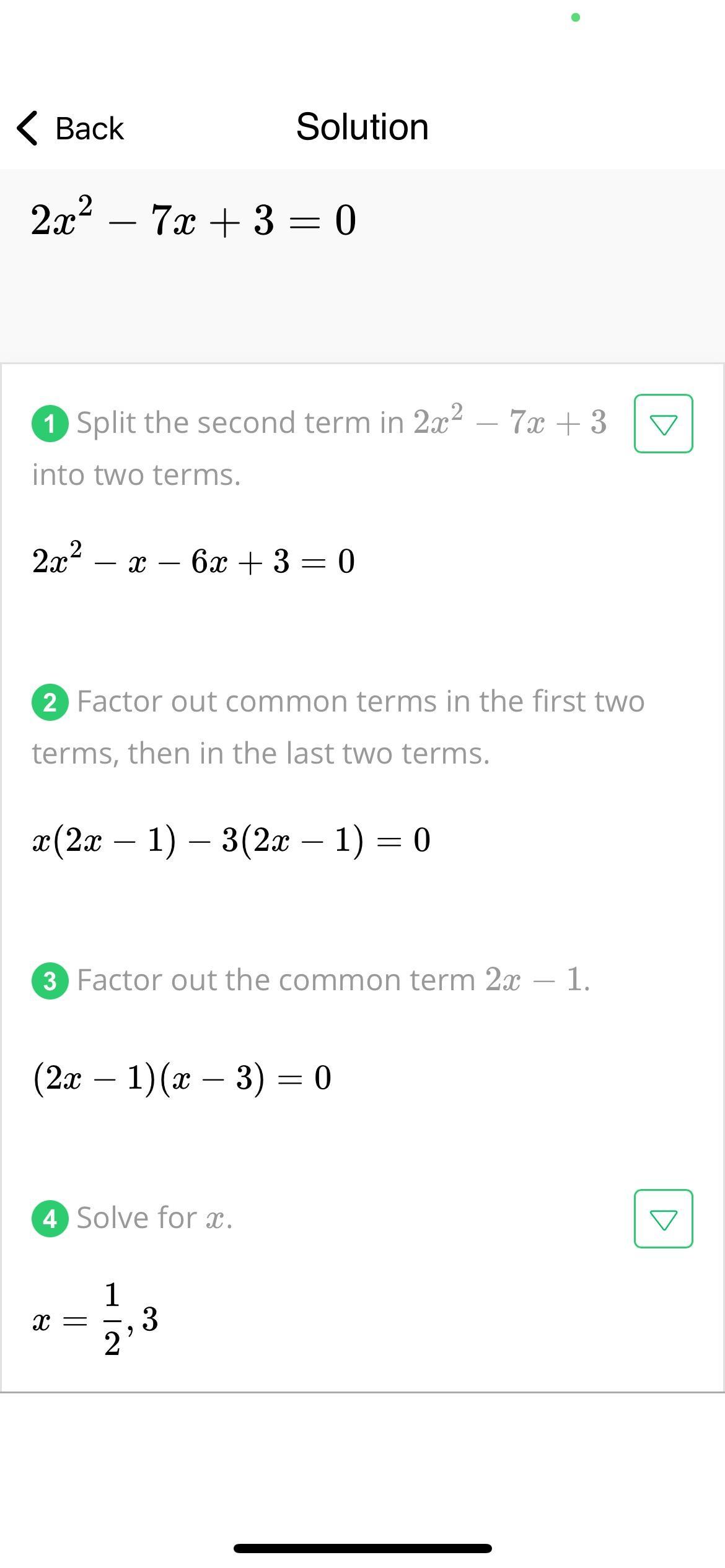
Task: Expand details for step 1 split term
Action: (x=663, y=424)
